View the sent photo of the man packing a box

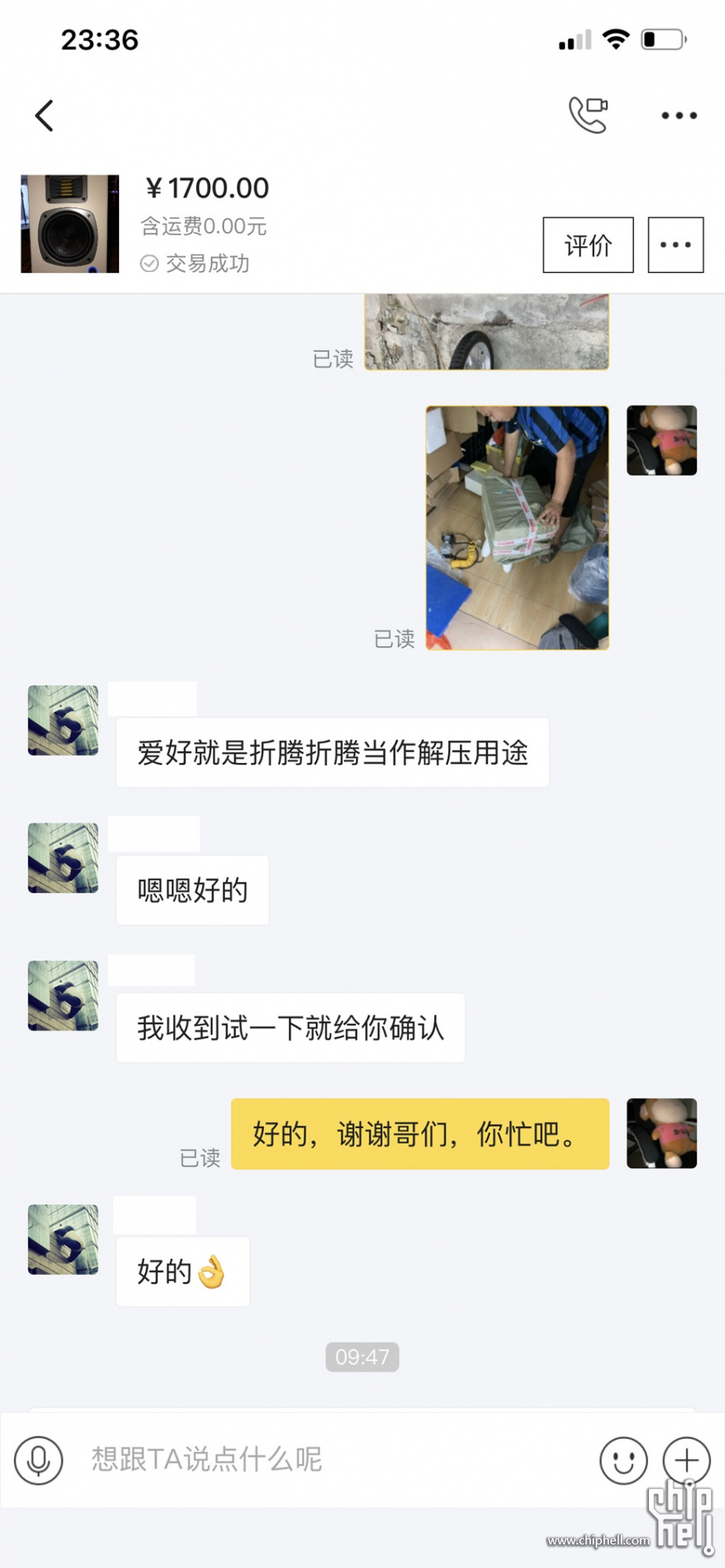pyautogui.click(x=517, y=528)
